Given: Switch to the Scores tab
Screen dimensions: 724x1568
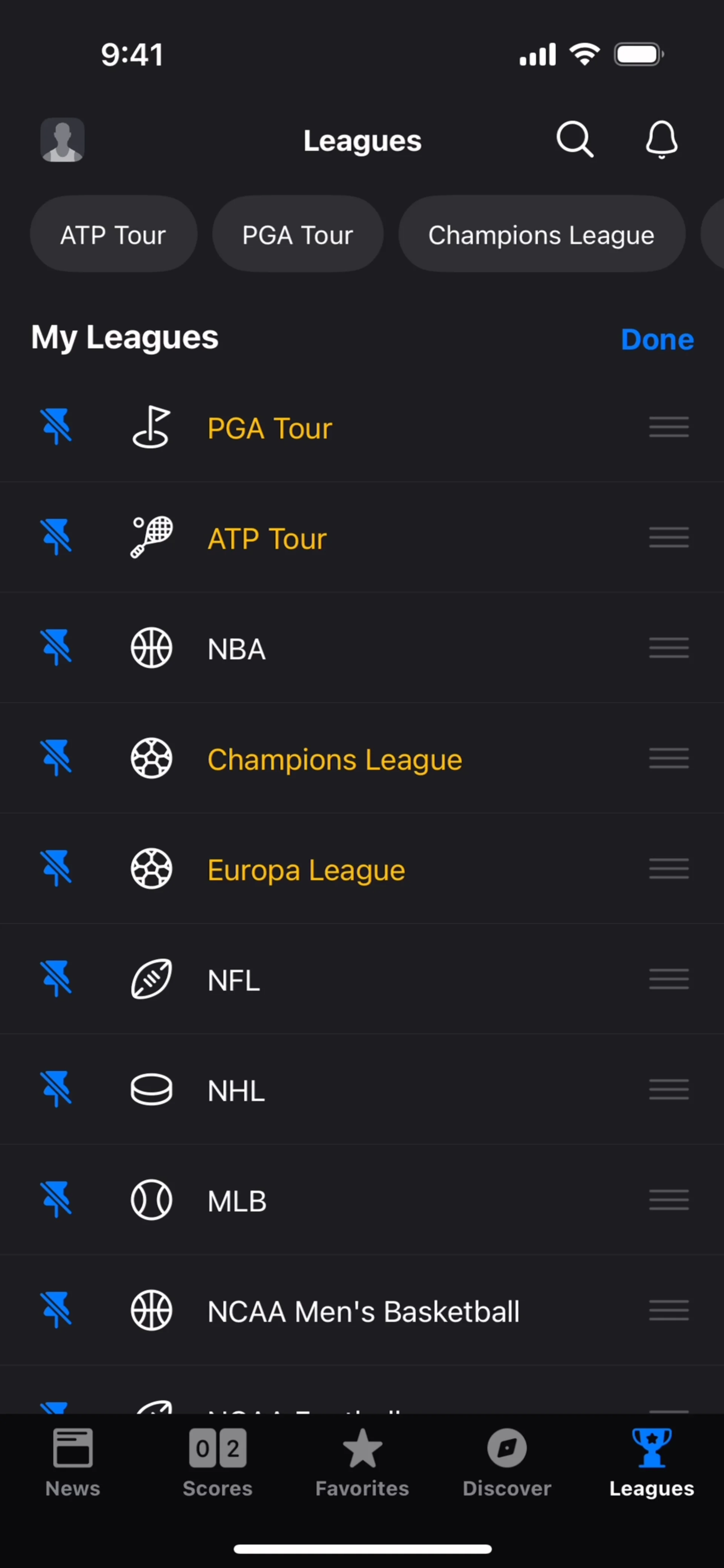Looking at the screenshot, I should [x=217, y=1462].
